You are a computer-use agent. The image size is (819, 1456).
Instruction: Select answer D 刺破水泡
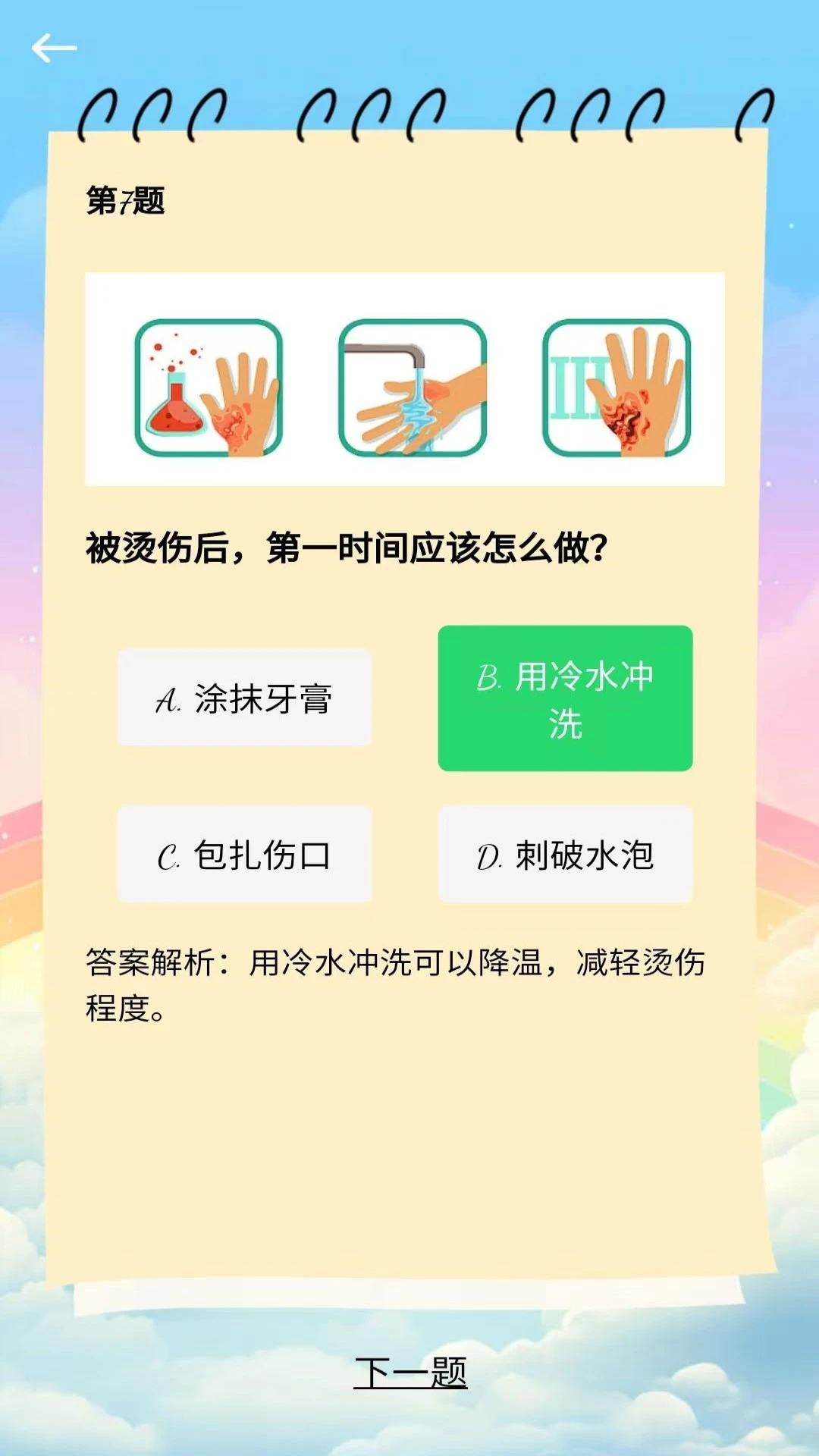[566, 854]
